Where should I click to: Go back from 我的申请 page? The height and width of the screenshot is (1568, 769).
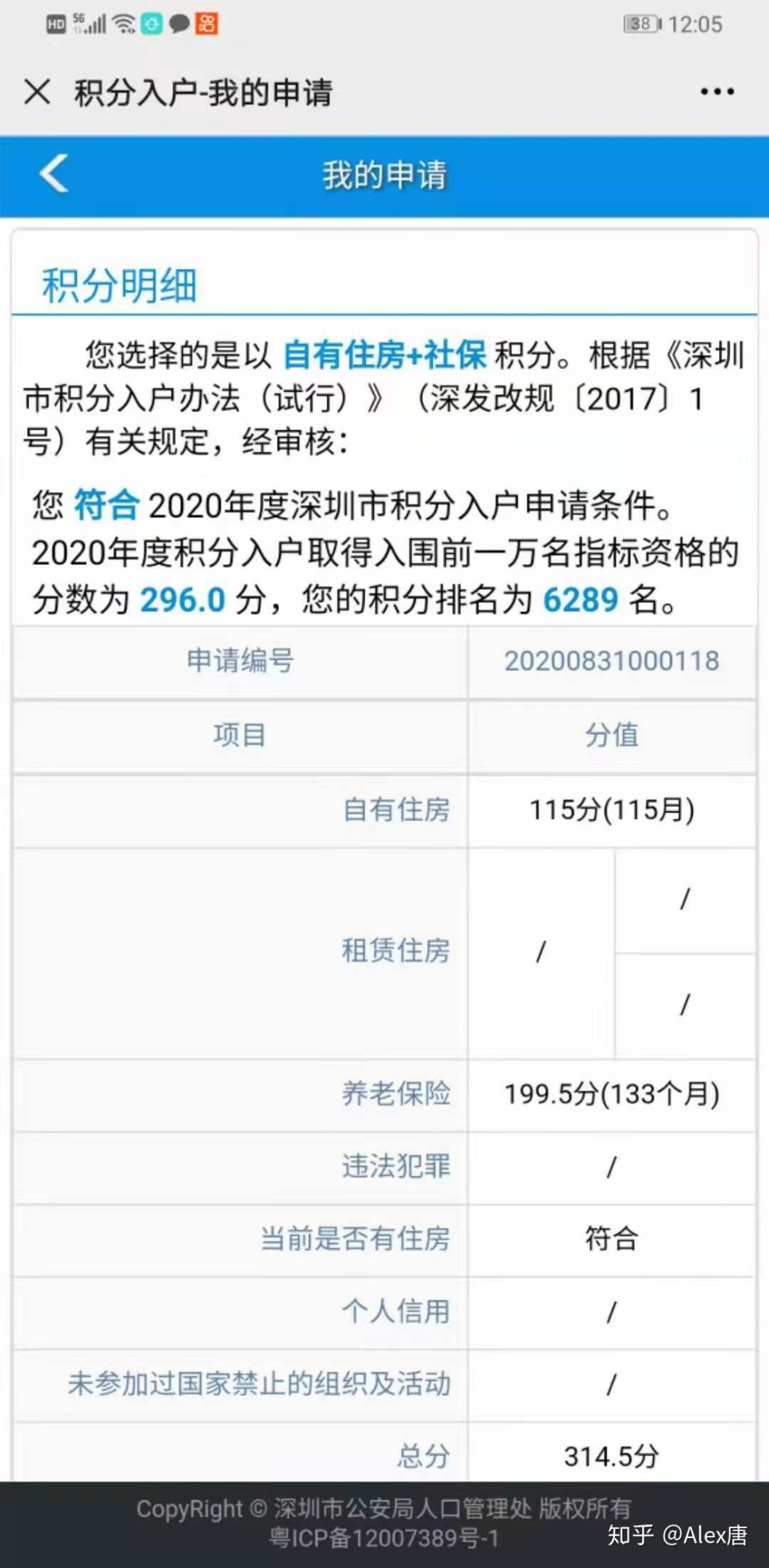[54, 173]
